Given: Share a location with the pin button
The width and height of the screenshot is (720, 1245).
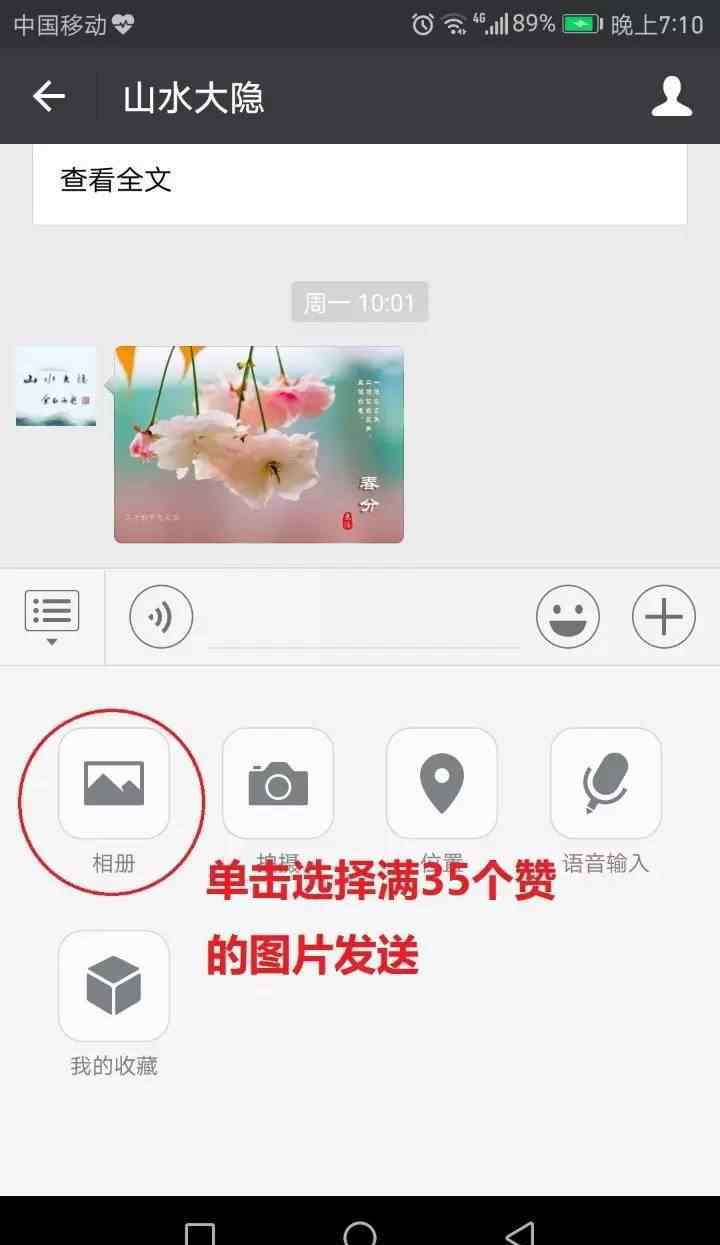Looking at the screenshot, I should 442,783.
